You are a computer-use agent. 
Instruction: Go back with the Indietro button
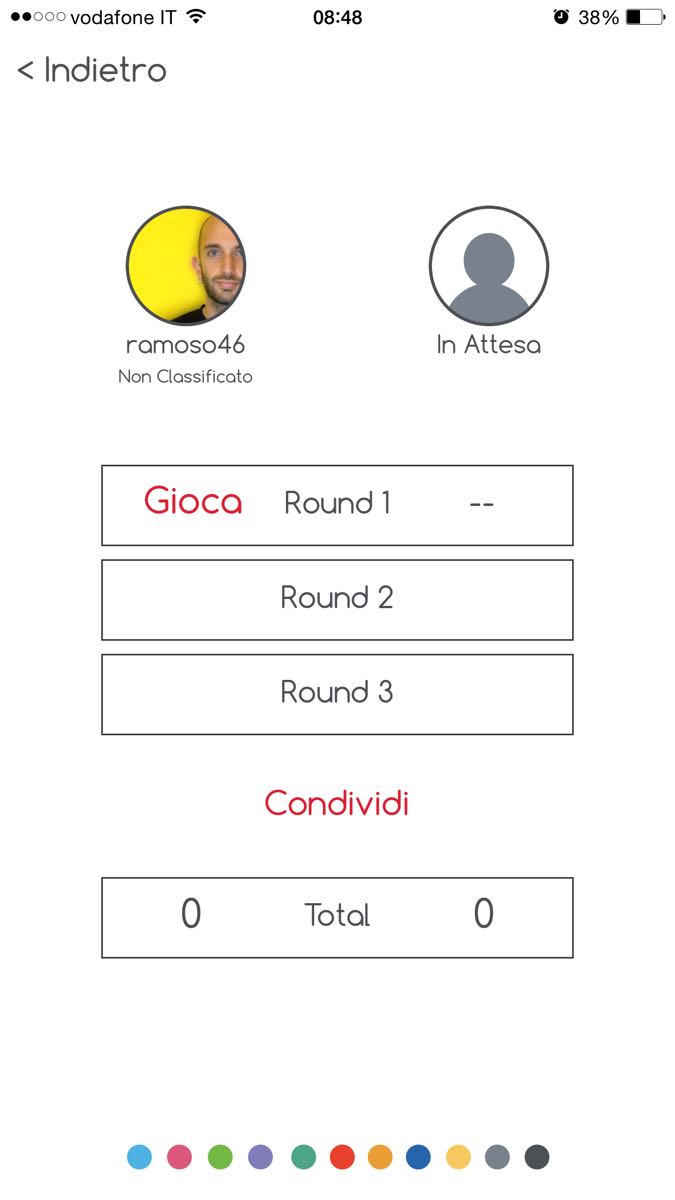pos(92,70)
